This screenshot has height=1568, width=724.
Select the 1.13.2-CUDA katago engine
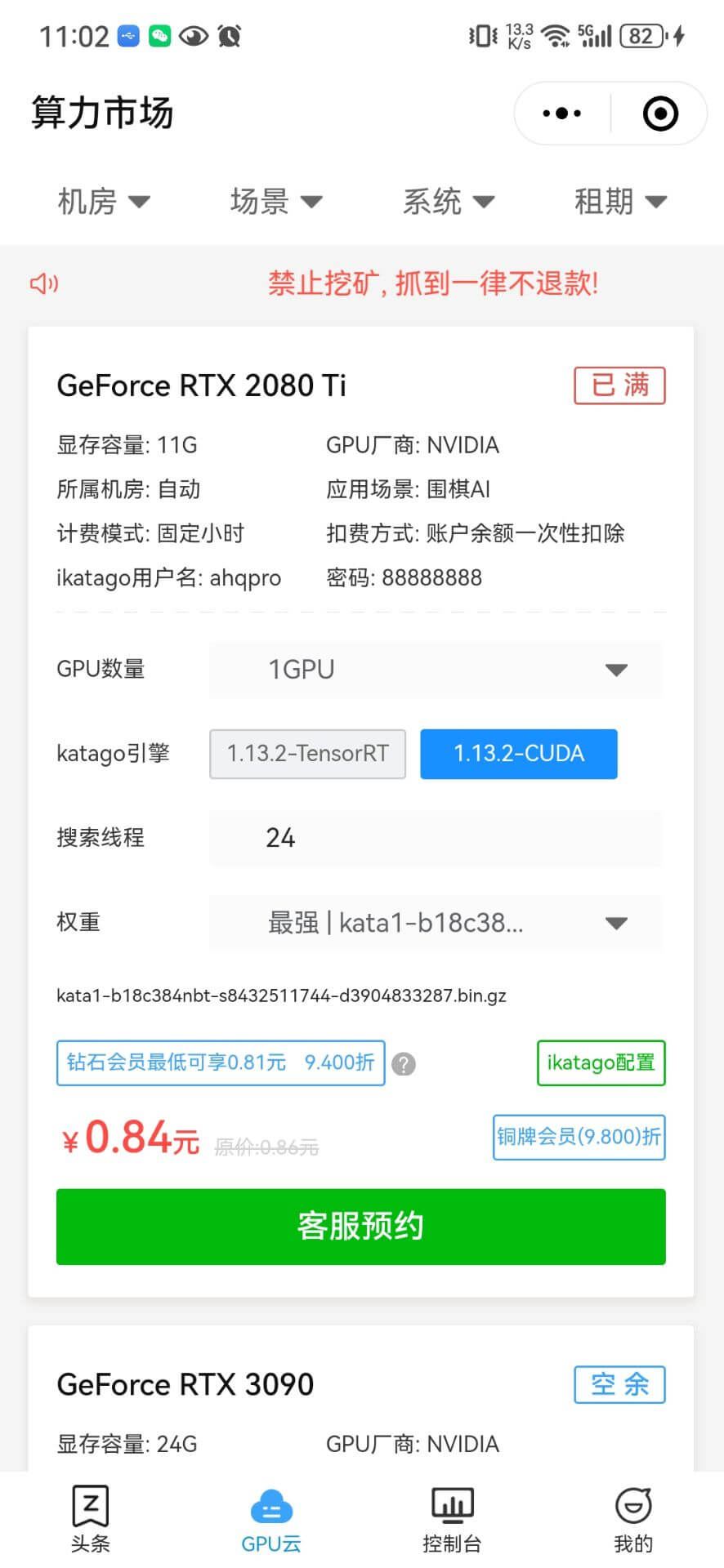pos(519,754)
